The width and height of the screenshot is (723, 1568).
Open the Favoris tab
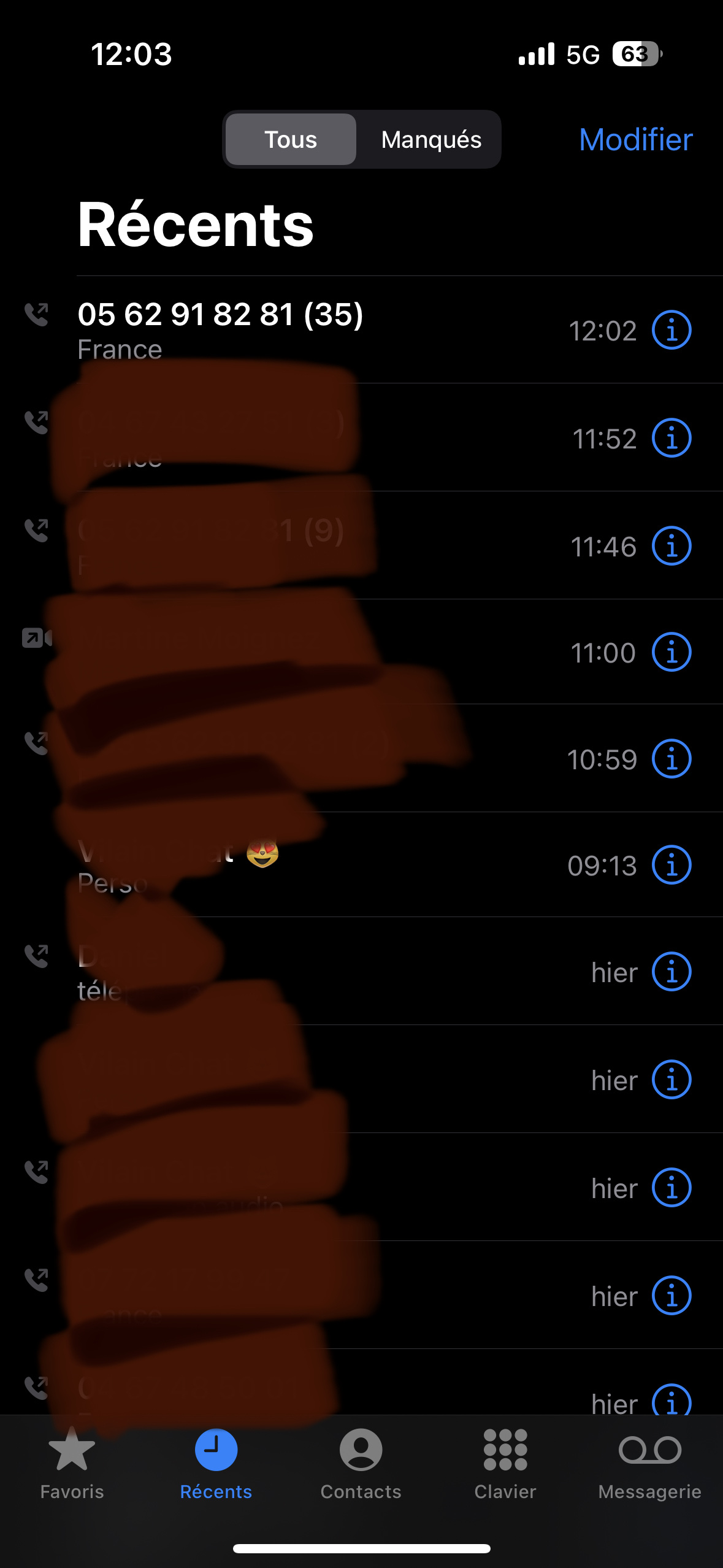pos(72,1464)
